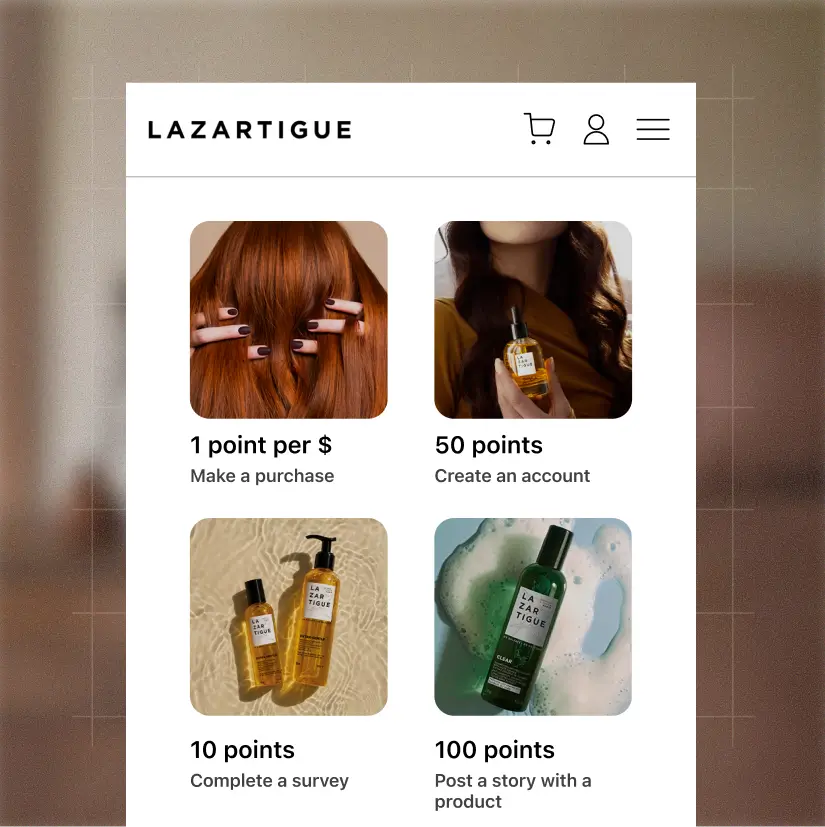Select the person silhouette icon
Image resolution: width=825 pixels, height=827 pixels.
coord(596,130)
